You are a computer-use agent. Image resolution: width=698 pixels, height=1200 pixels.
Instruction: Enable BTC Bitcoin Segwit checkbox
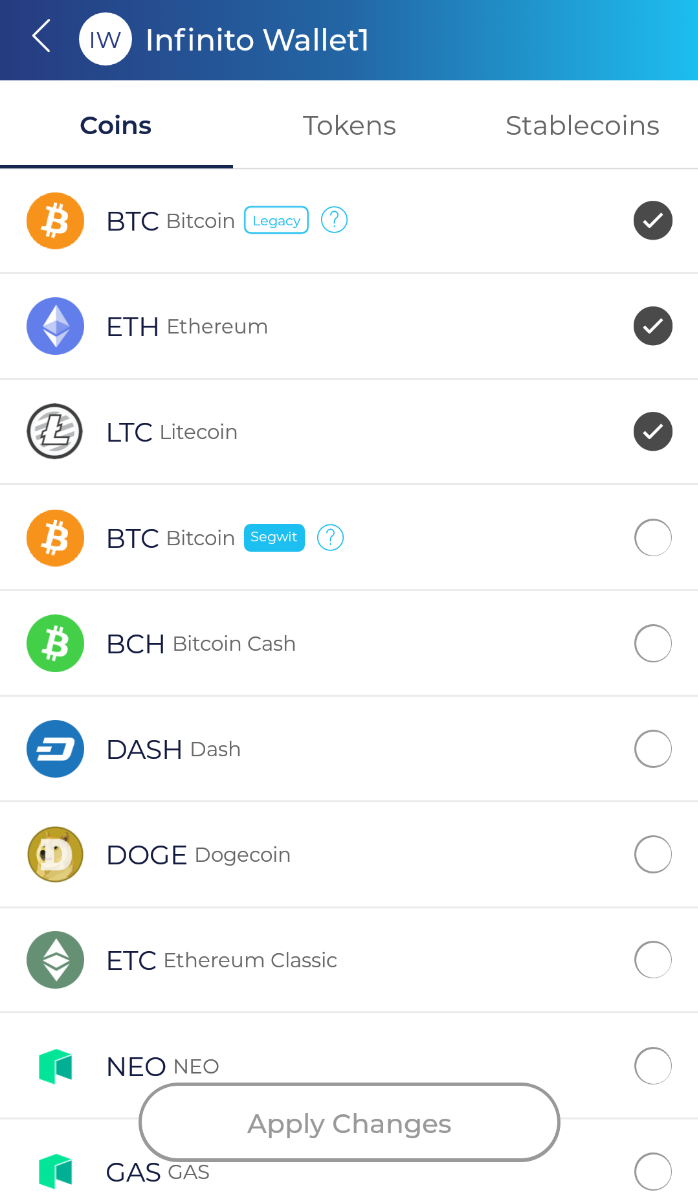(x=653, y=538)
